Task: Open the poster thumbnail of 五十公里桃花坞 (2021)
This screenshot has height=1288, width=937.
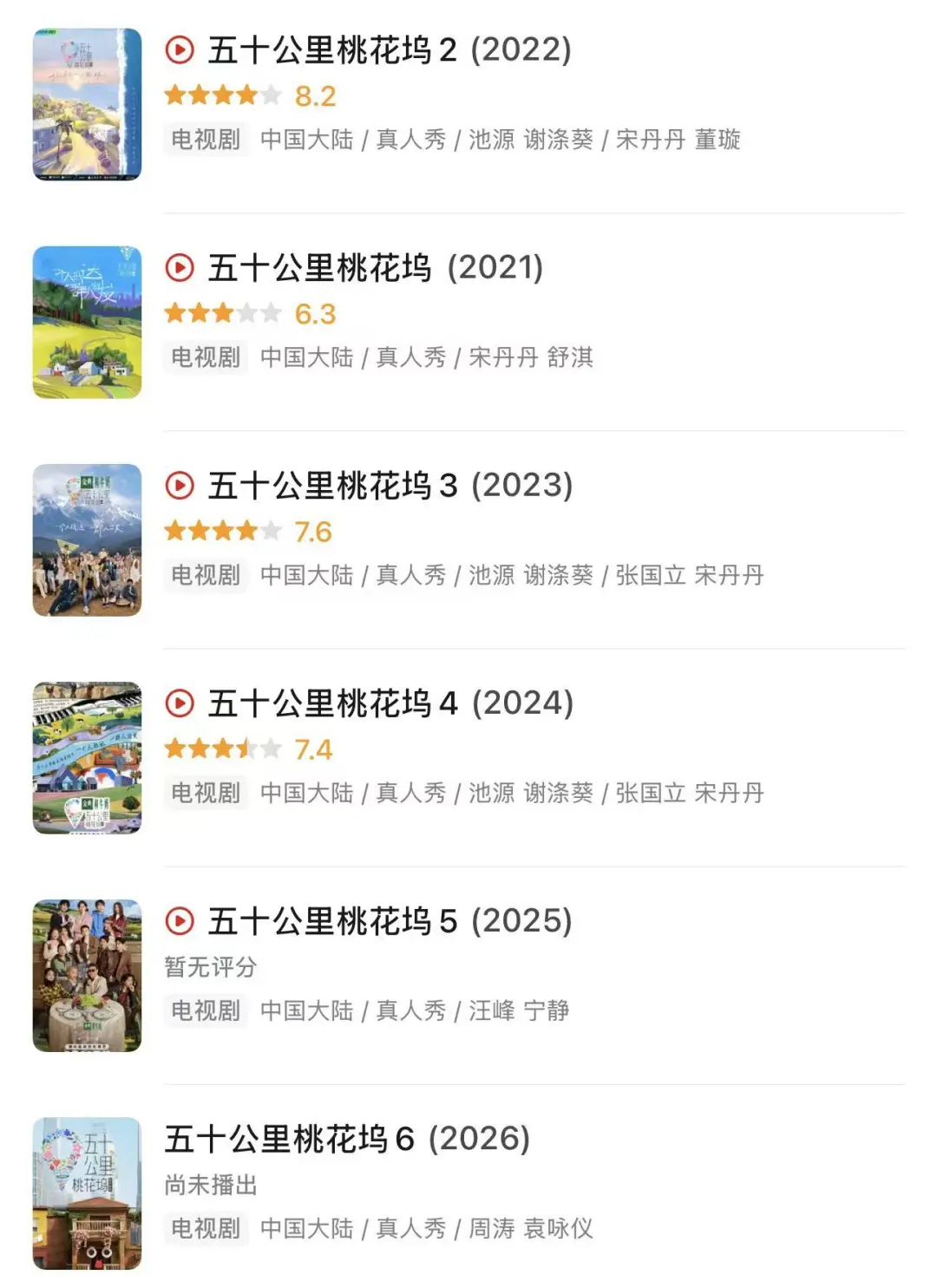Action: pyautogui.click(x=87, y=321)
